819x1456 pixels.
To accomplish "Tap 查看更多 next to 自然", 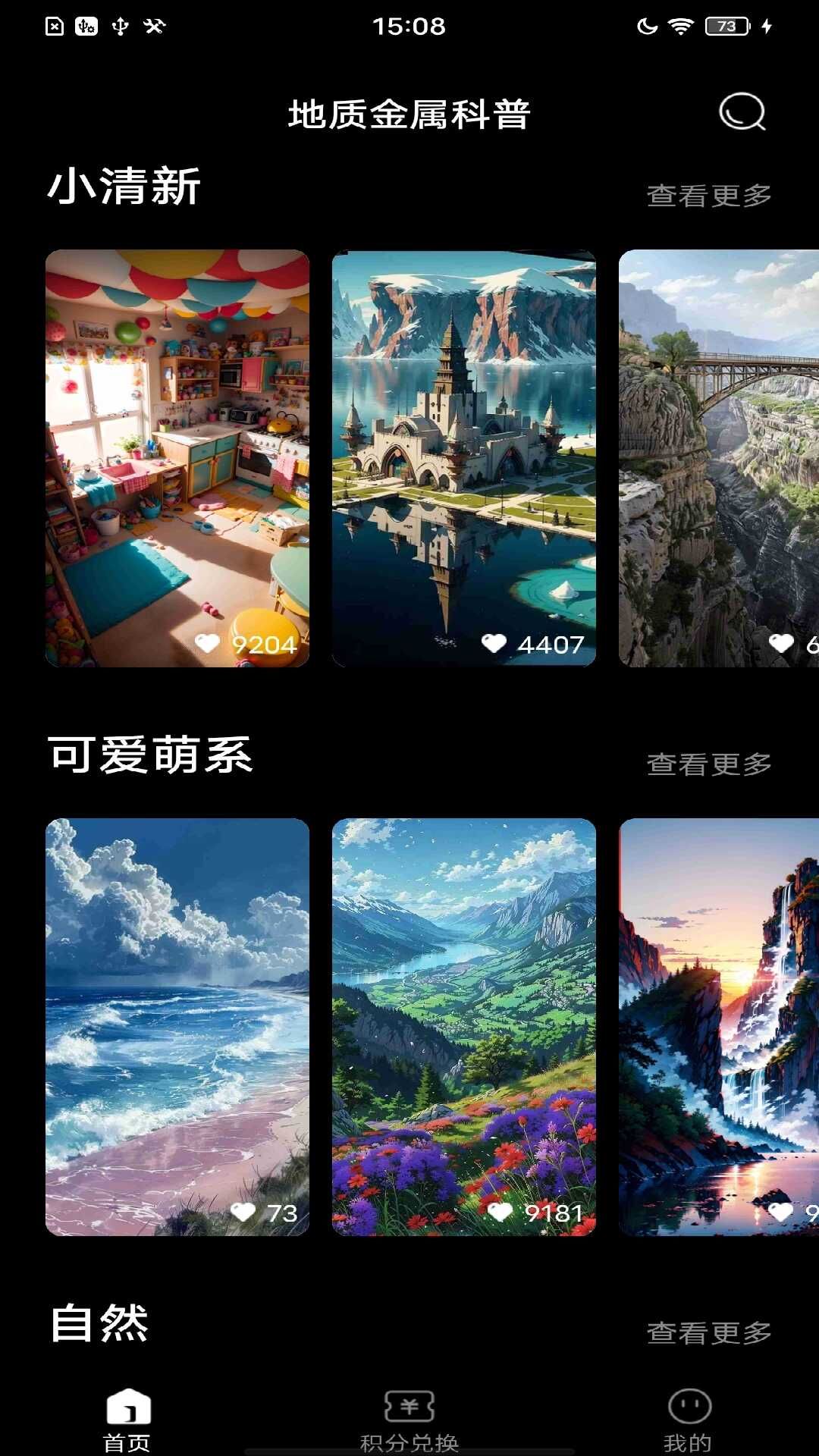I will (x=709, y=1333).
